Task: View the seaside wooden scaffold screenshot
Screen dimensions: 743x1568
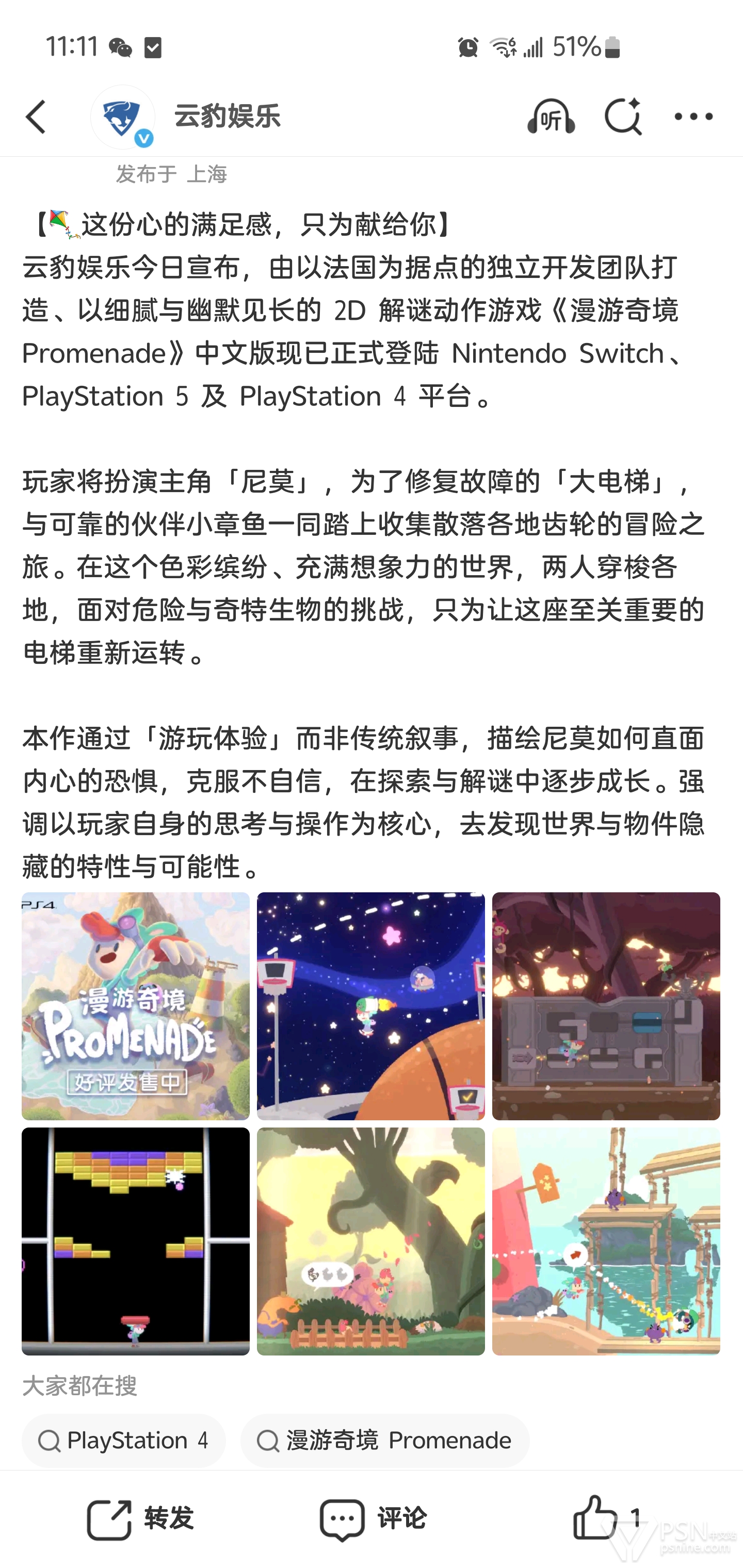Action: 605,1240
